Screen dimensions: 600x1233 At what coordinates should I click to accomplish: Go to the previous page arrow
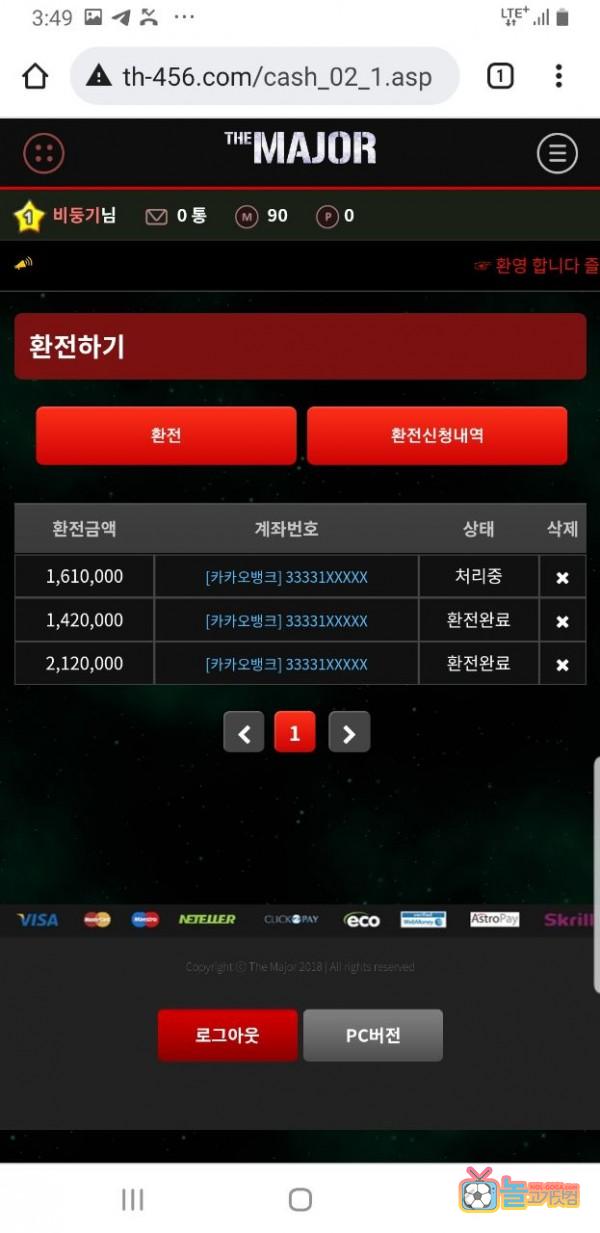244,733
